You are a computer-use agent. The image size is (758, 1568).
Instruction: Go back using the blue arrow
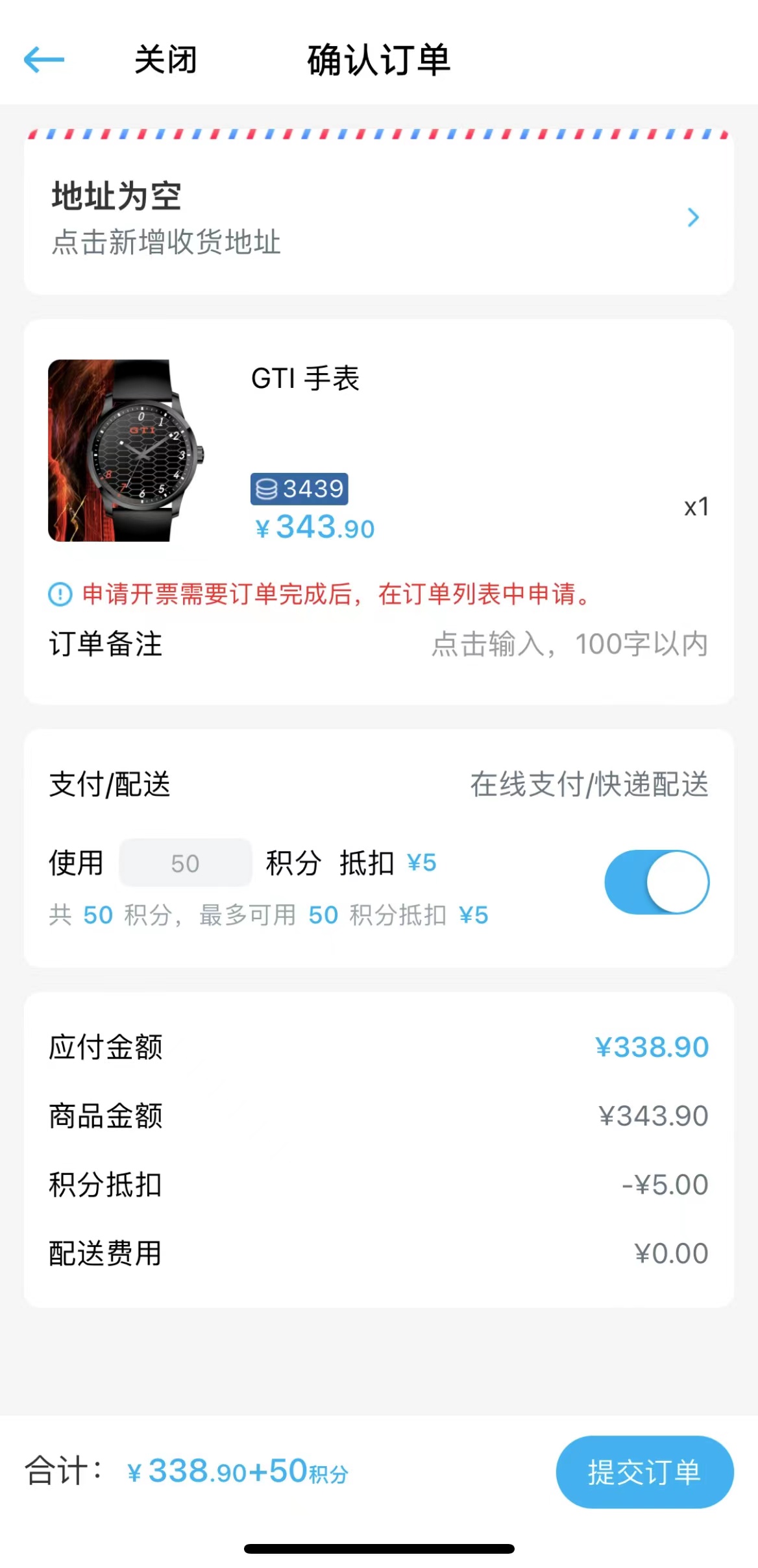pyautogui.click(x=43, y=60)
